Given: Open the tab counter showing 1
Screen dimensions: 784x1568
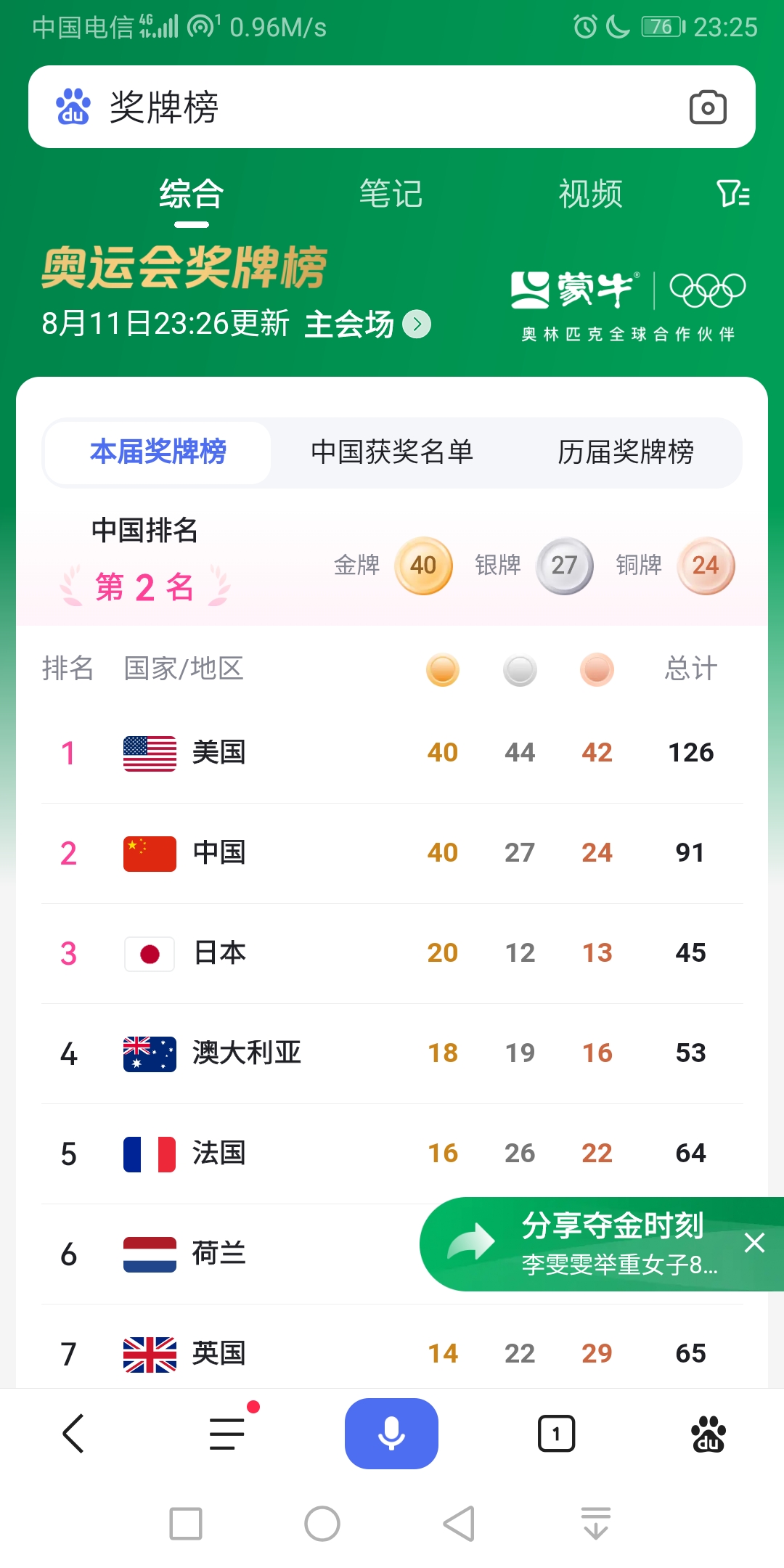Looking at the screenshot, I should pos(555,1434).
